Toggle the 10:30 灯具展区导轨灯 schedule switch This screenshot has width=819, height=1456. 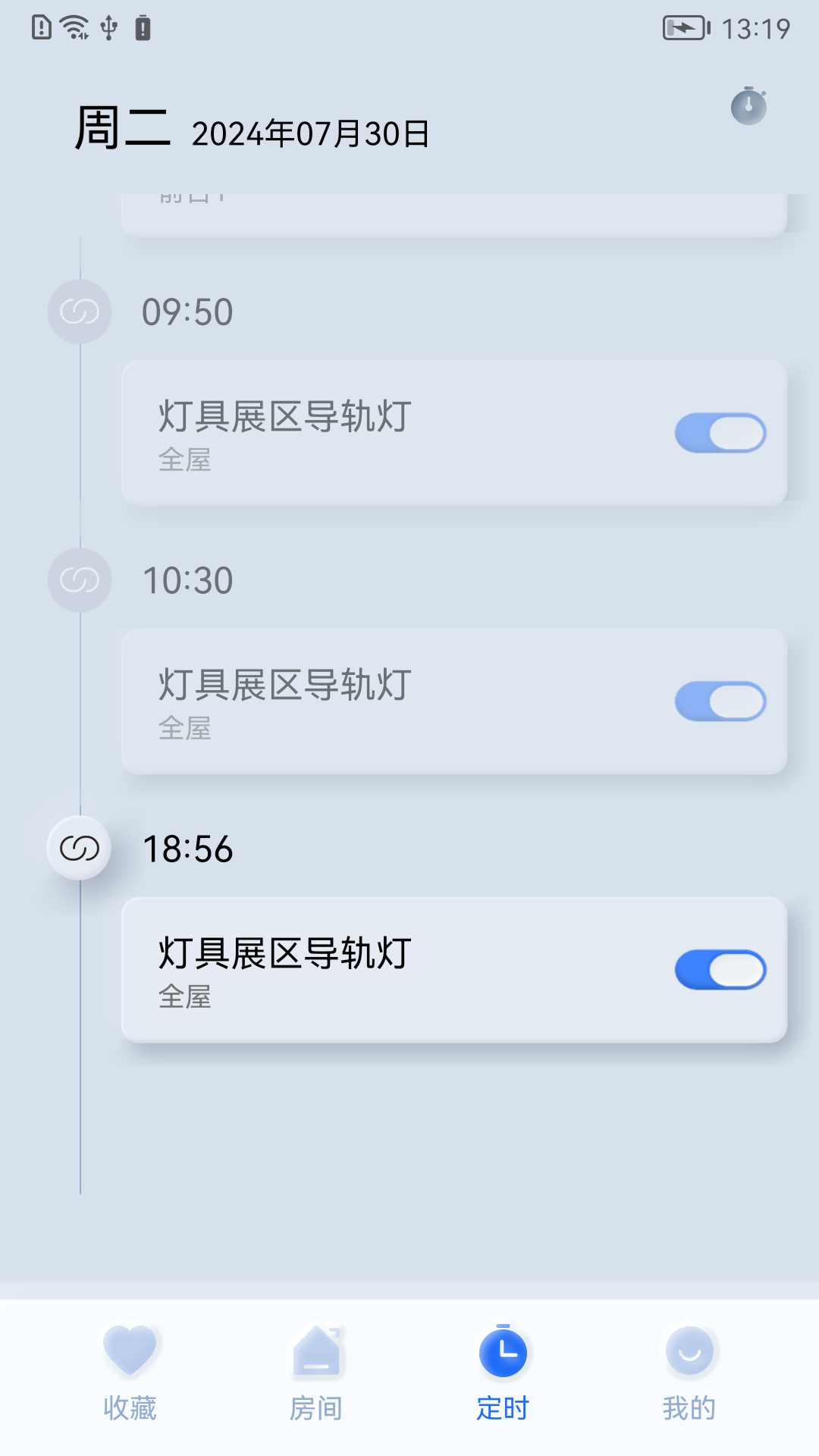(720, 701)
